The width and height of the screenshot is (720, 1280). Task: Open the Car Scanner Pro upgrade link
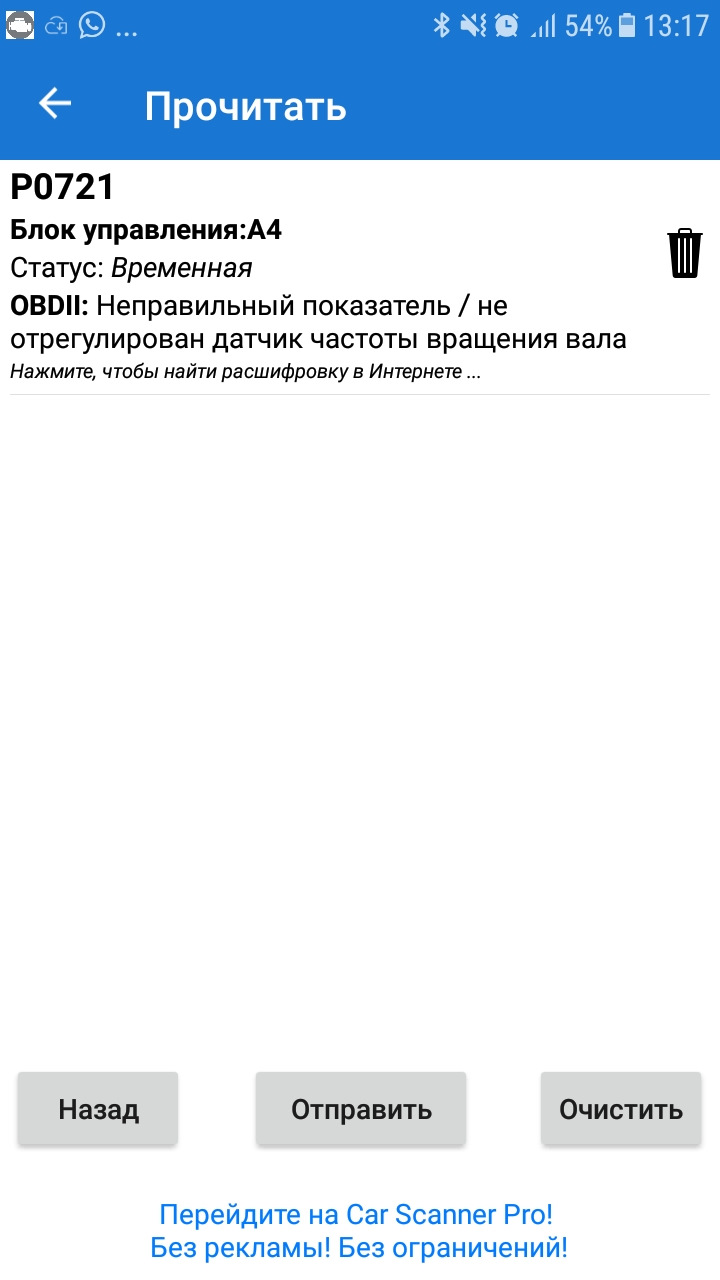pyautogui.click(x=358, y=1231)
